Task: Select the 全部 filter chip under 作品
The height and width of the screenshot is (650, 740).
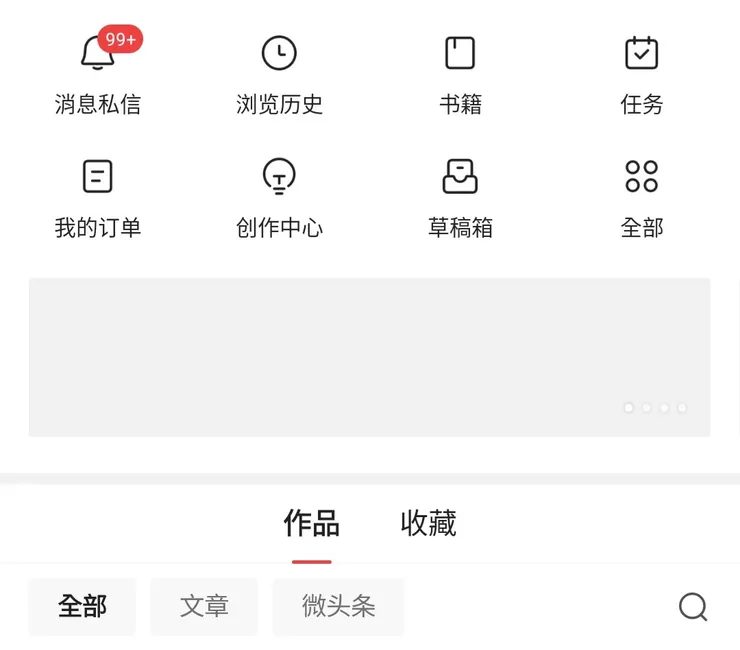Action: coord(82,606)
